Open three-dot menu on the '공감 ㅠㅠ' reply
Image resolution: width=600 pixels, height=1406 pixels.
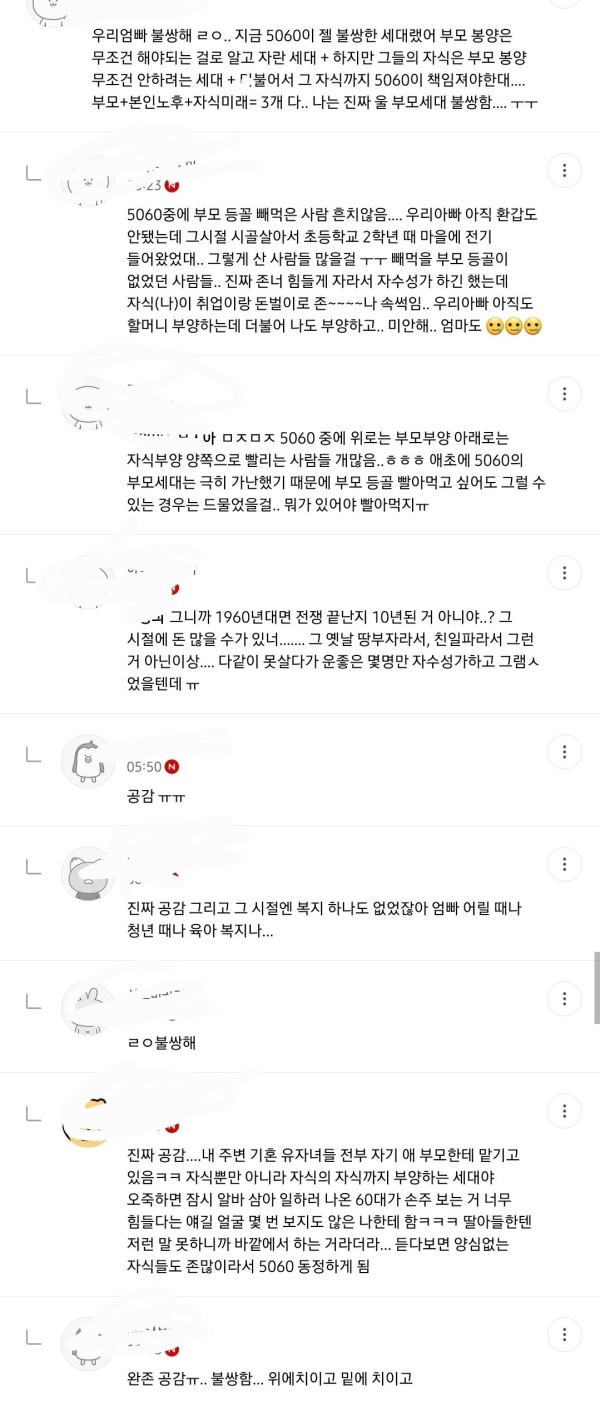(565, 752)
